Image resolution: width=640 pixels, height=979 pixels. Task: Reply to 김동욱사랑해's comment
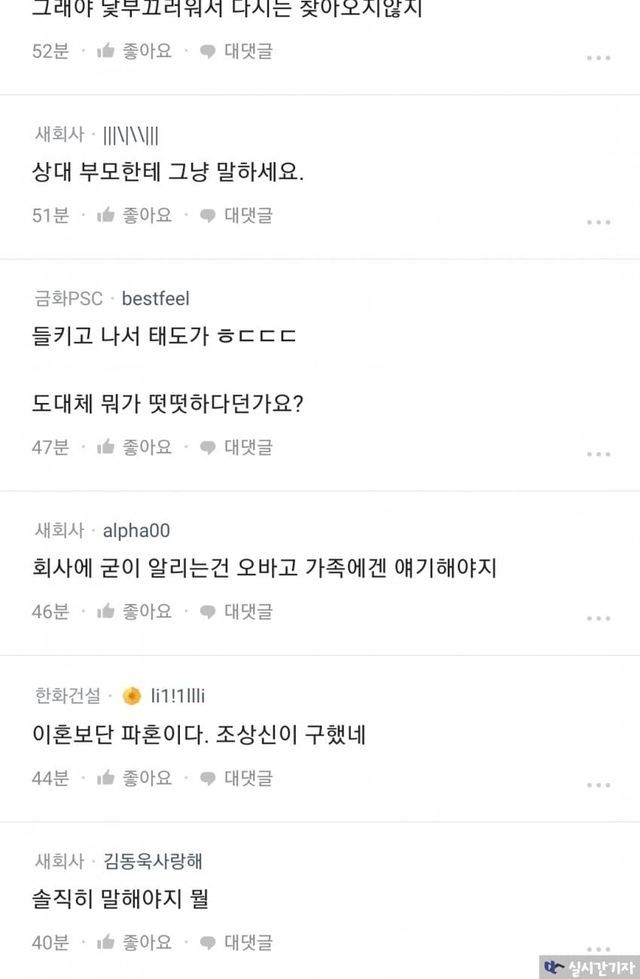236,942
